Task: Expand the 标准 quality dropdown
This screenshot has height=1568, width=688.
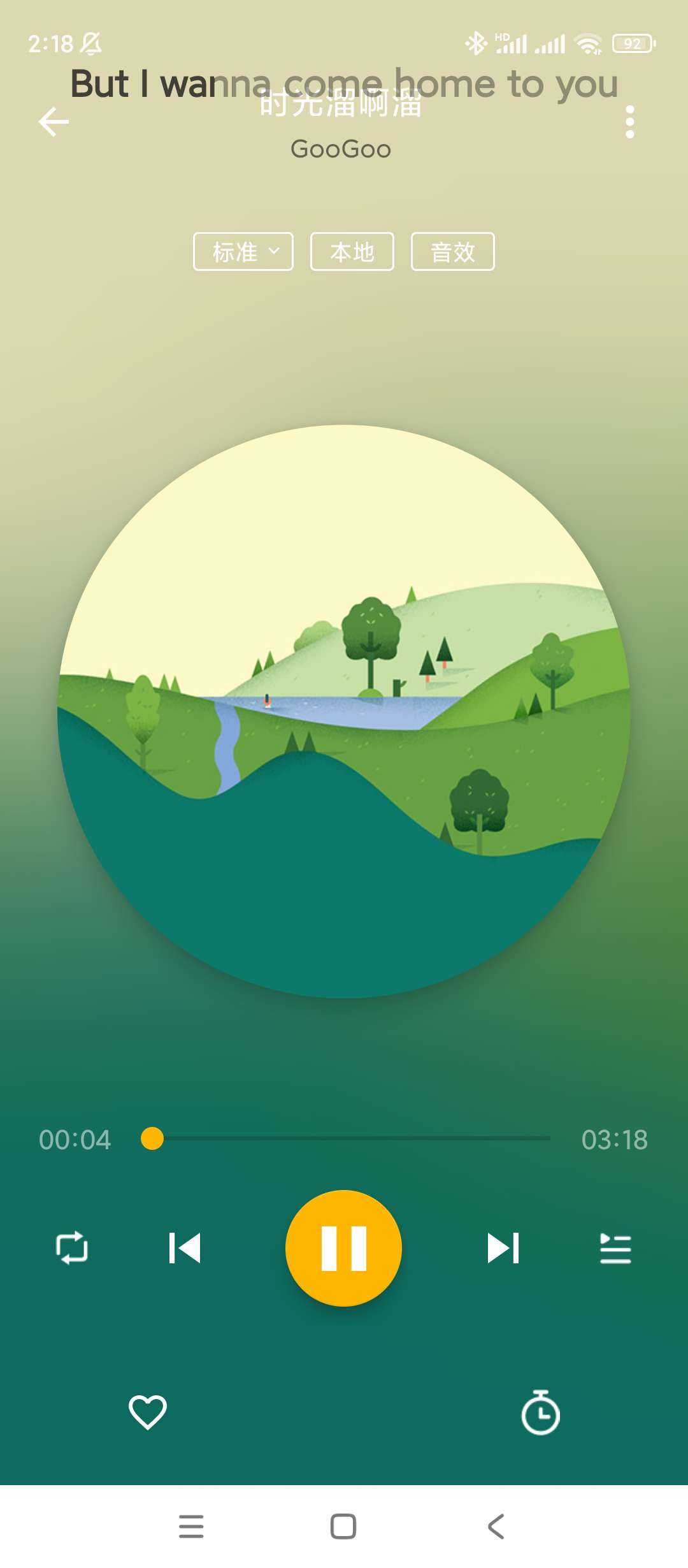Action: [x=243, y=252]
